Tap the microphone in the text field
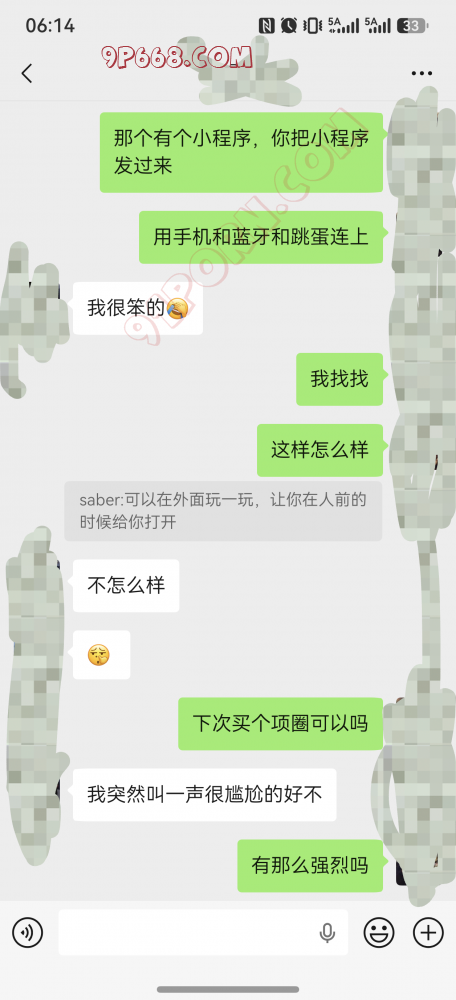456x1000 pixels. coord(327,934)
